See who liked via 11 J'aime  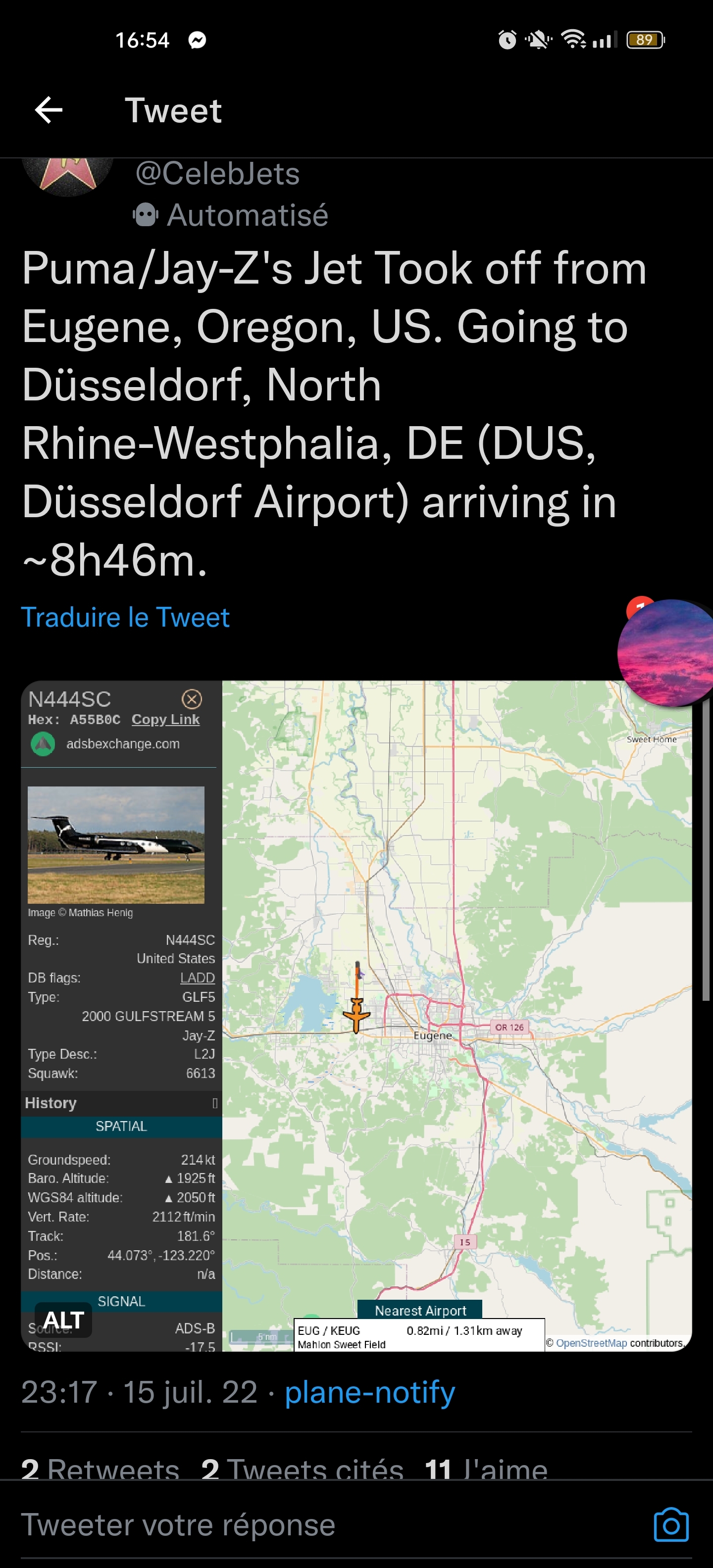click(x=486, y=1468)
